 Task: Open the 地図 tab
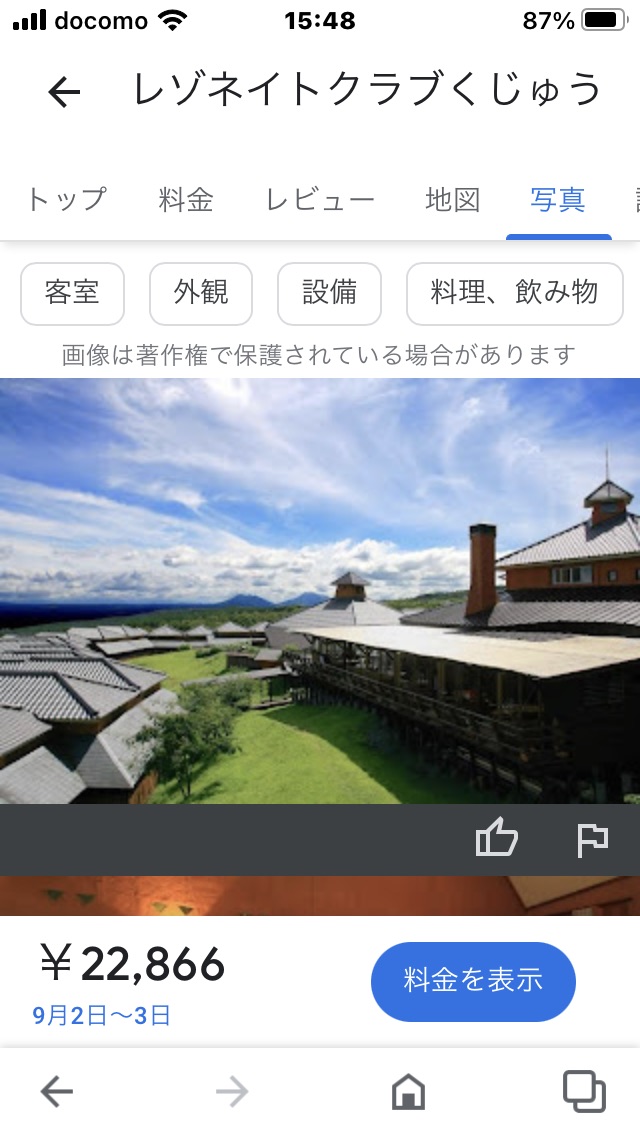pyautogui.click(x=453, y=200)
